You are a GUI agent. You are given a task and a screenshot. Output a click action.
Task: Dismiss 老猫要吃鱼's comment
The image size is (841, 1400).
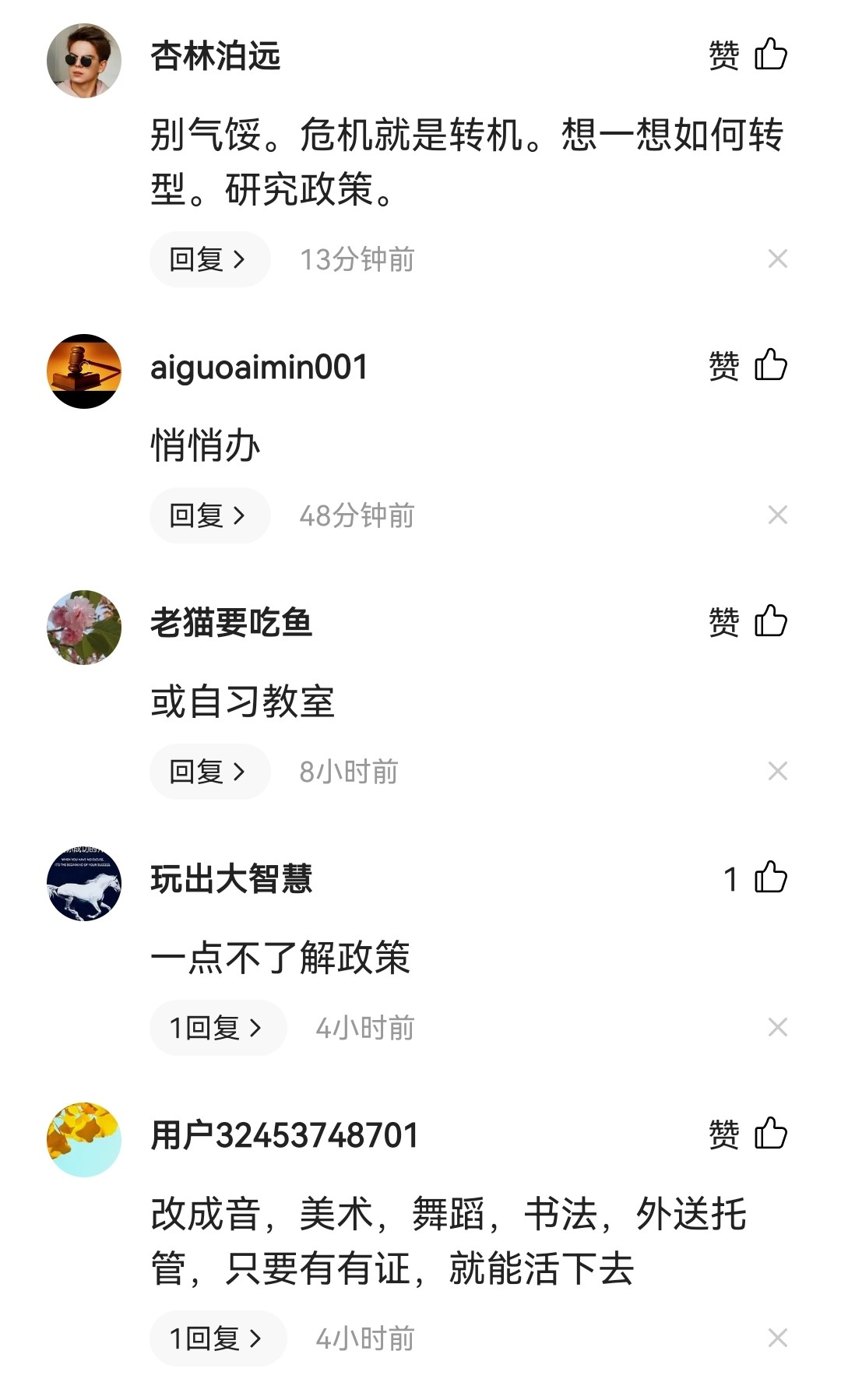(x=777, y=772)
